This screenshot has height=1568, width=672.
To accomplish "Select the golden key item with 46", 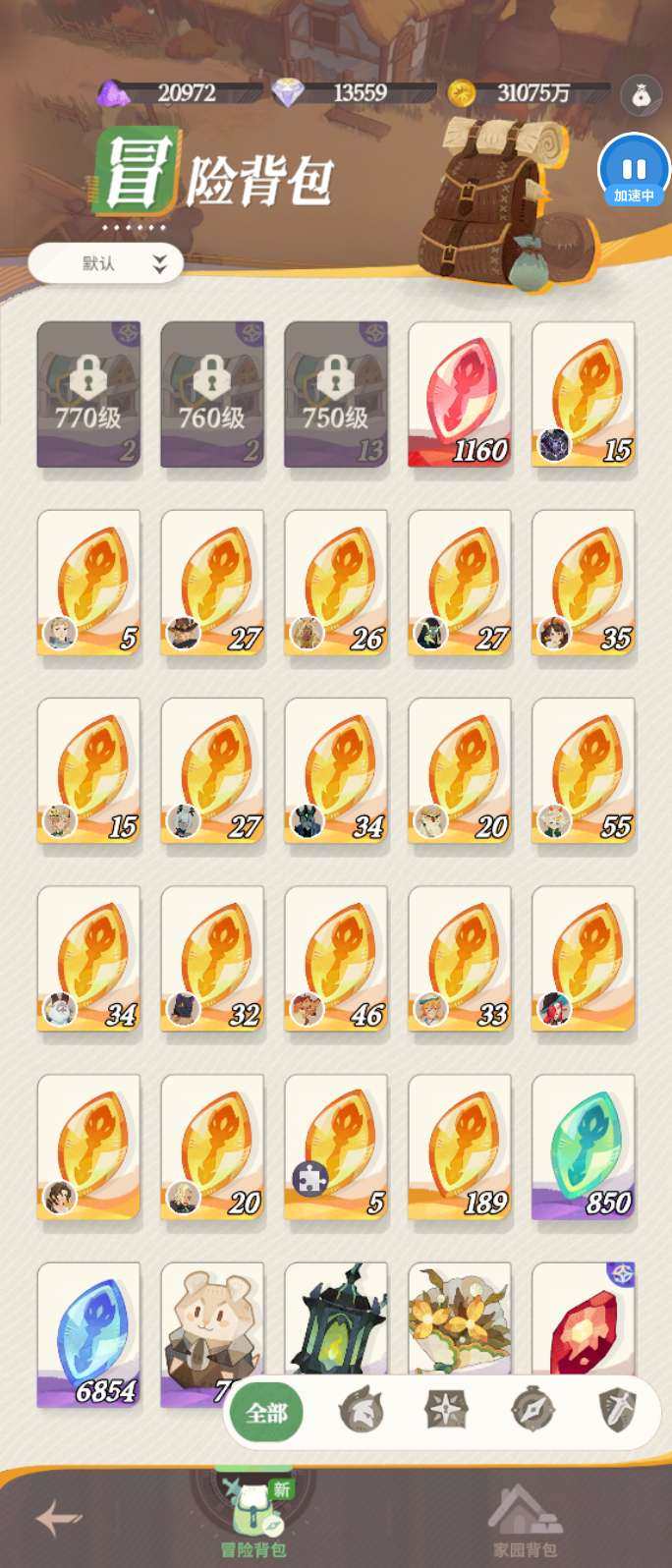I will (336, 959).
